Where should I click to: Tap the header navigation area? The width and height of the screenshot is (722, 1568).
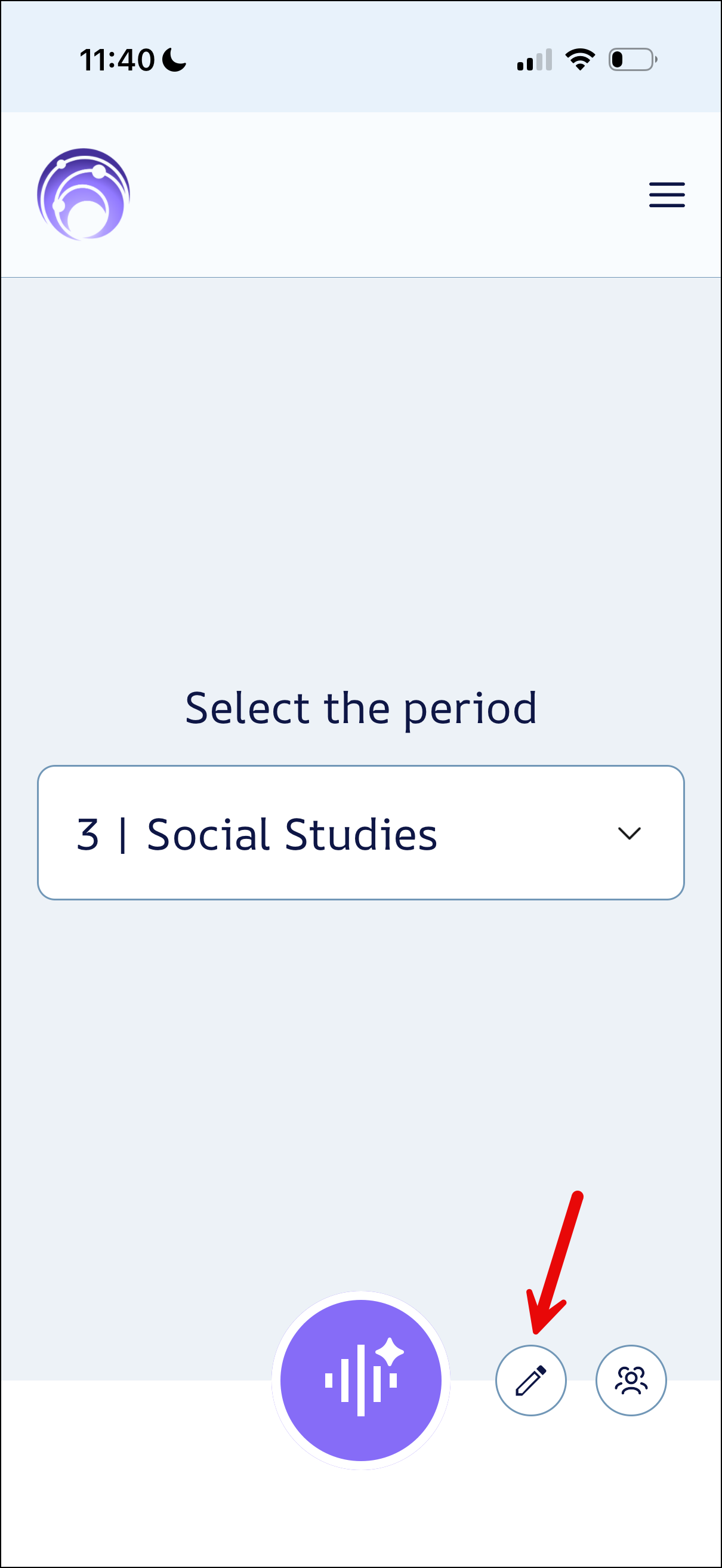coord(360,195)
